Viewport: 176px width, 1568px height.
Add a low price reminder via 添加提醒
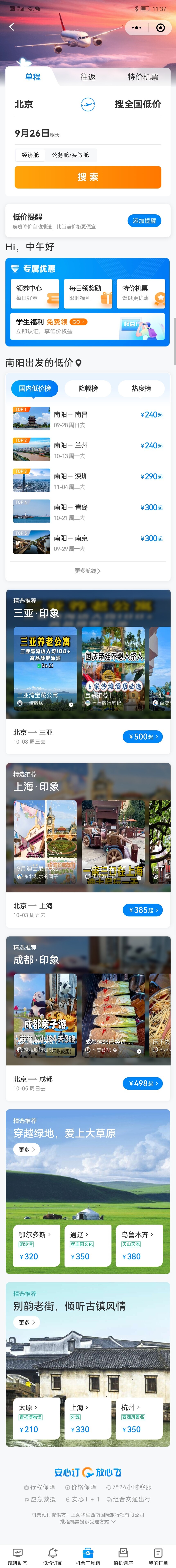pos(144,220)
